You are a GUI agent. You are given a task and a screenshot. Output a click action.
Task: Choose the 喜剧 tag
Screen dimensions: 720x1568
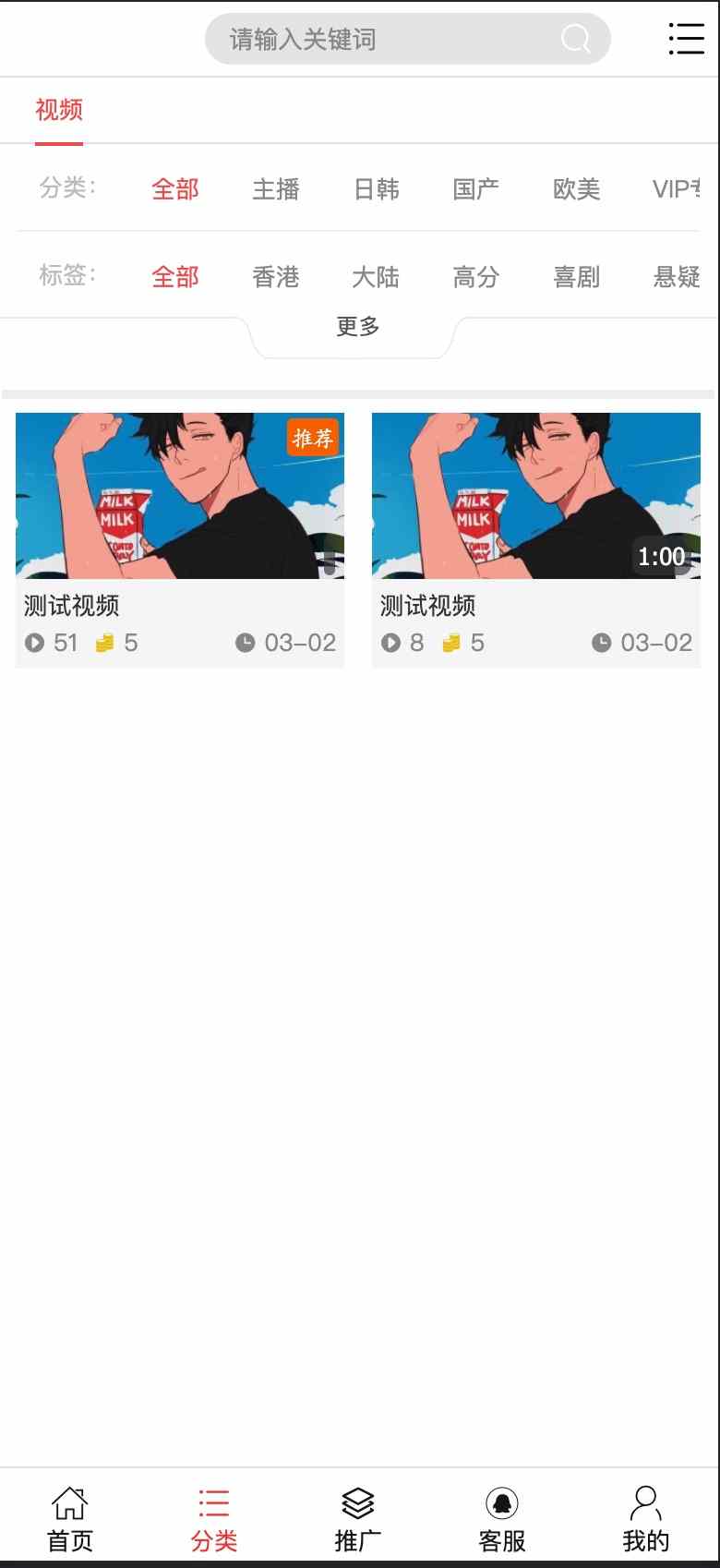point(577,277)
